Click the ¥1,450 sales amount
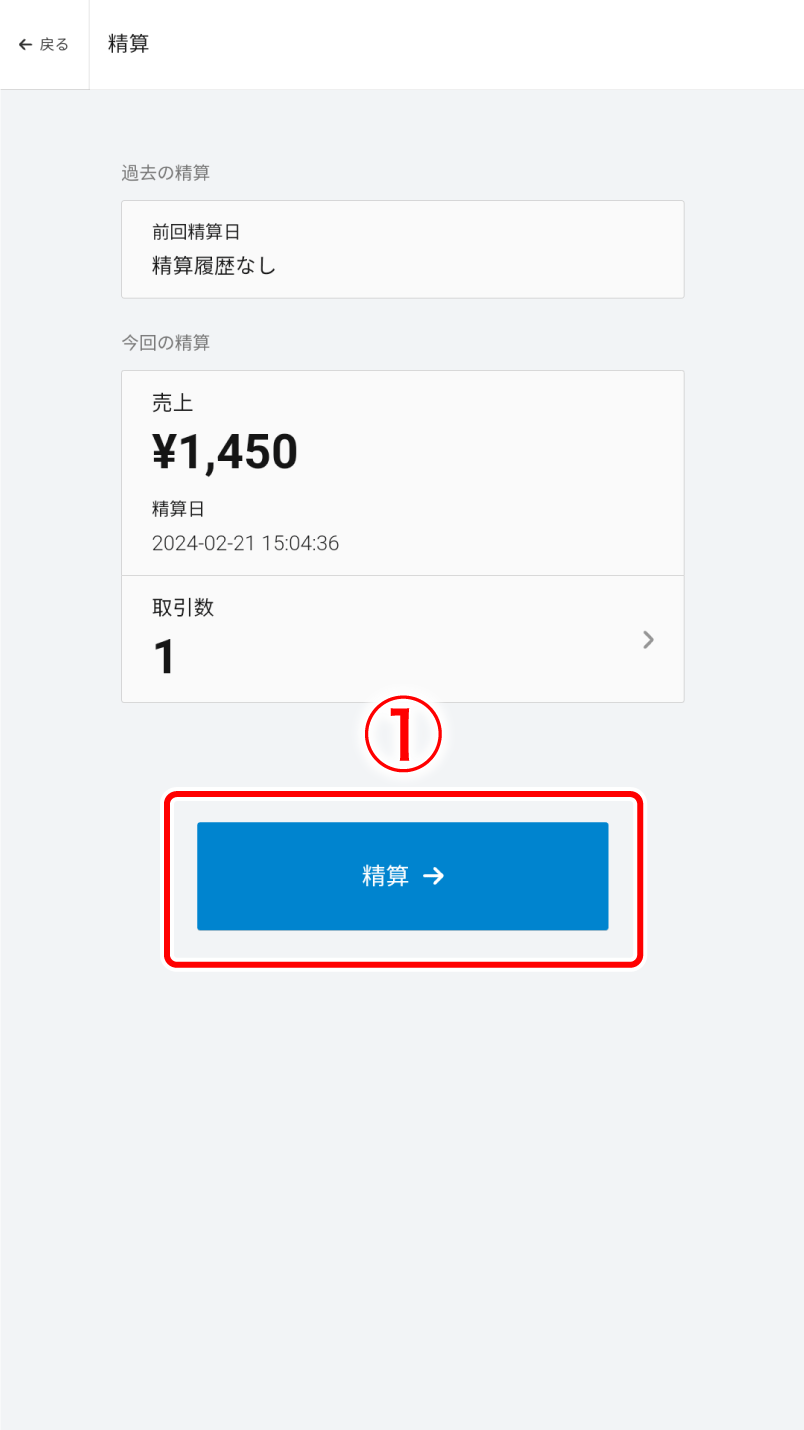Viewport: 804px width, 1430px height. pyautogui.click(x=225, y=450)
